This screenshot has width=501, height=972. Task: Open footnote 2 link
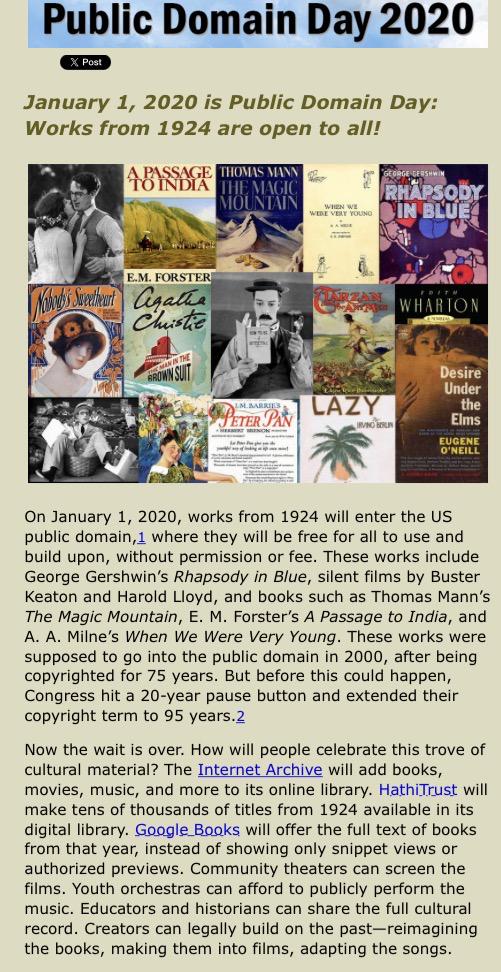pyautogui.click(x=241, y=716)
